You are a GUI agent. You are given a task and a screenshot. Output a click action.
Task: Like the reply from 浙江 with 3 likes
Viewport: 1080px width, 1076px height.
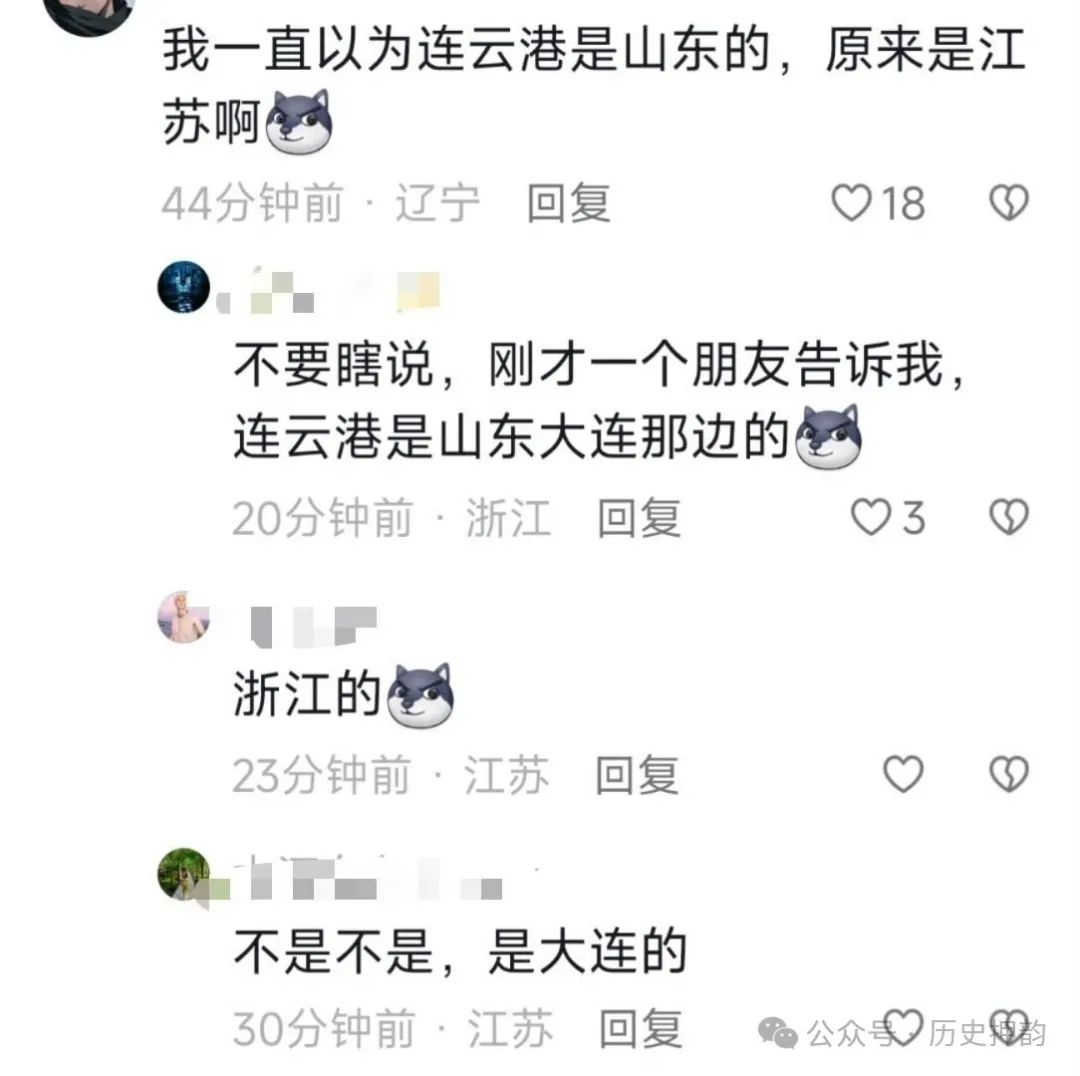[870, 518]
